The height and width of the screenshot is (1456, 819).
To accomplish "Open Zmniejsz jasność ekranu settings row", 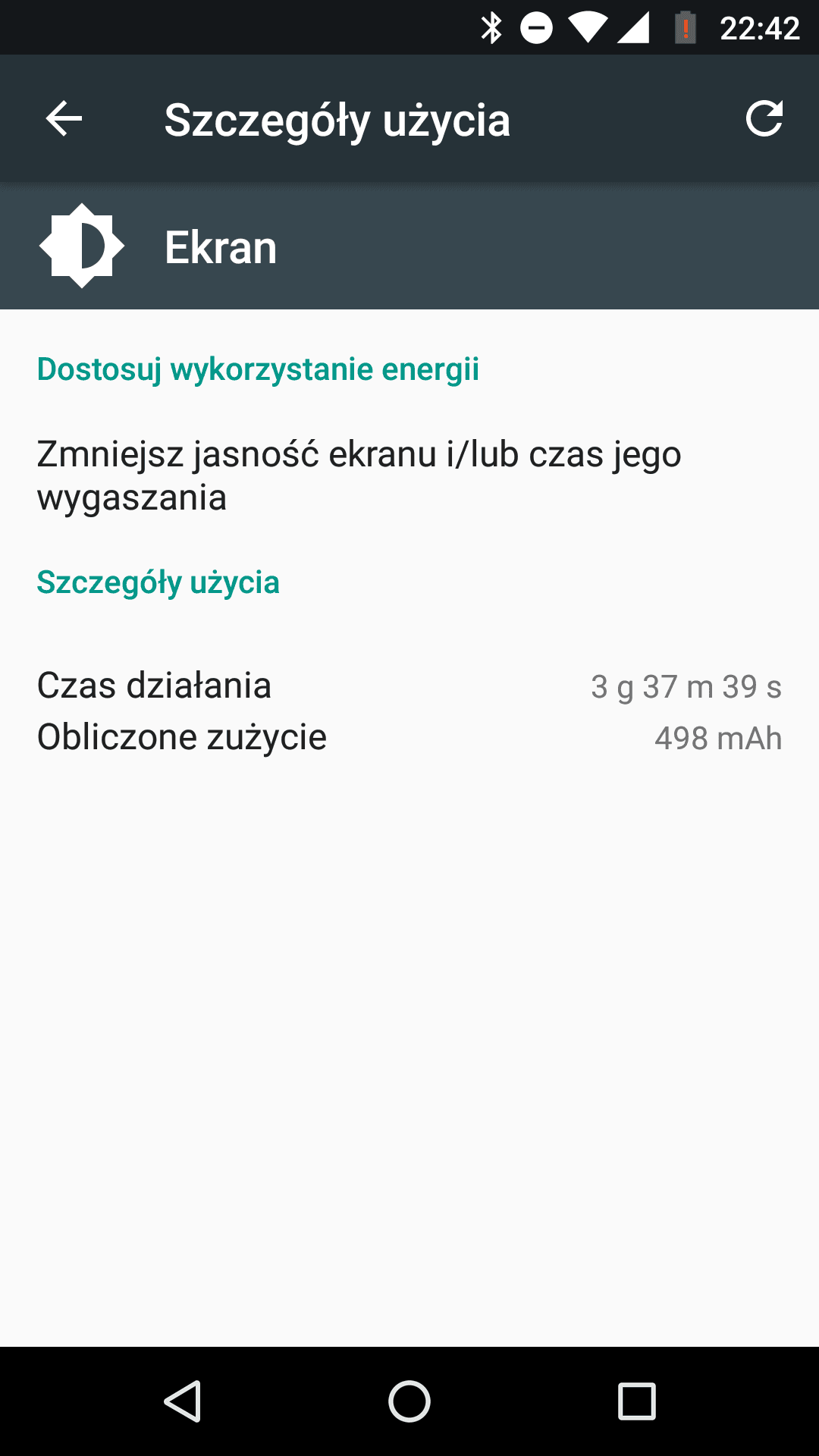I will pyautogui.click(x=409, y=475).
